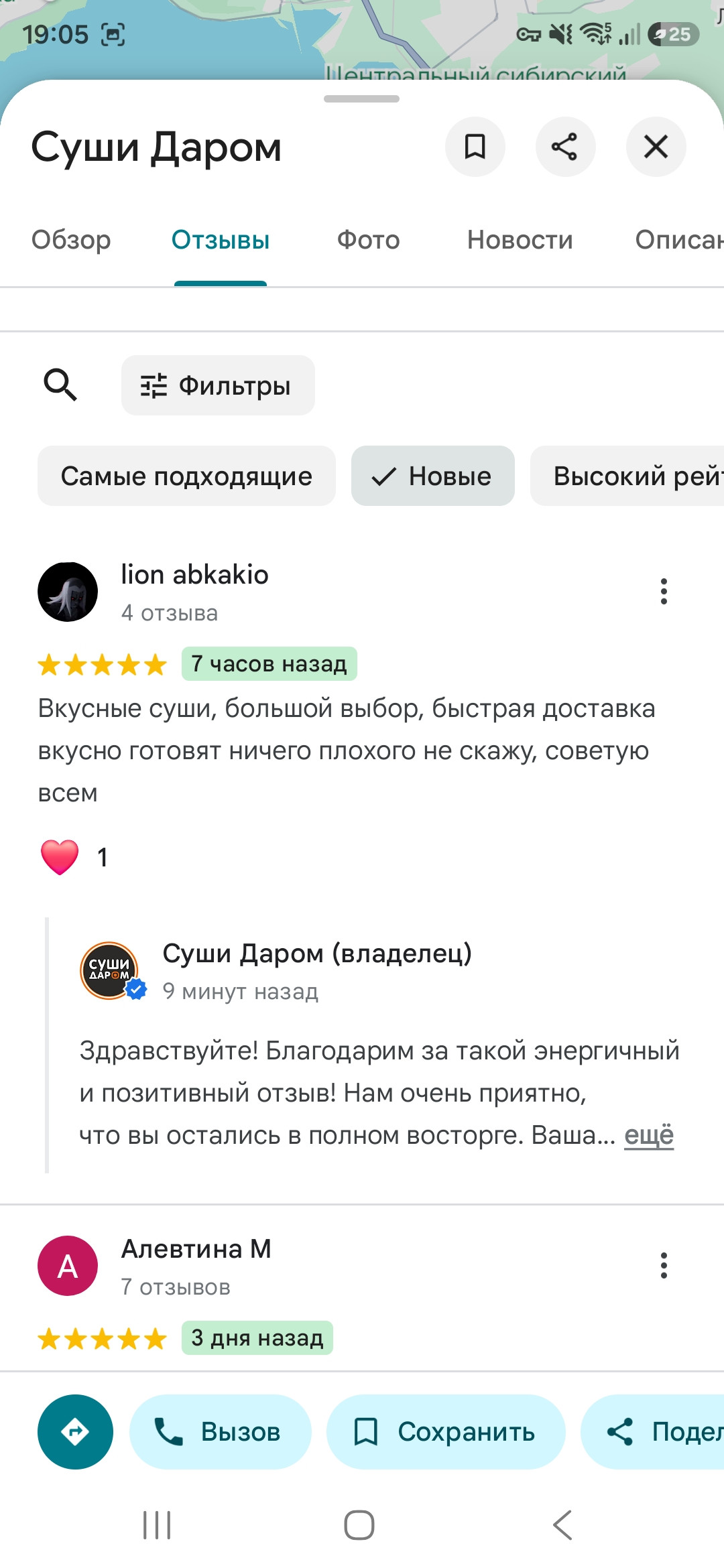Switch to the Обзор tab
Viewport: 724px width, 1568px height.
coord(71,240)
